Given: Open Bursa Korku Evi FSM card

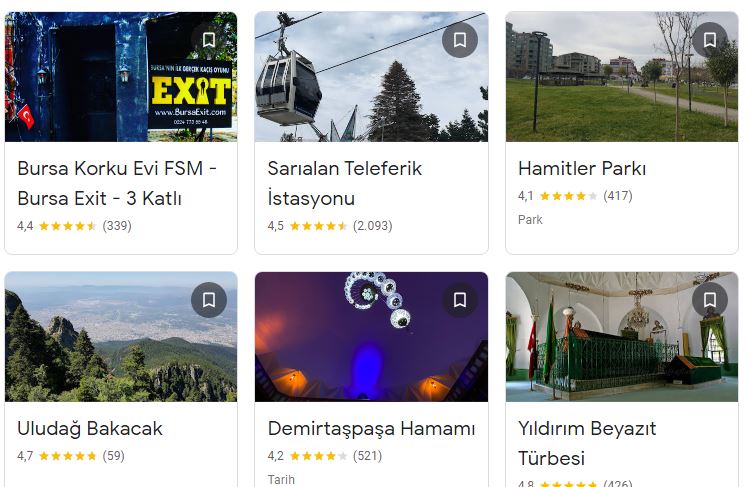Looking at the screenshot, I should coord(118,183).
